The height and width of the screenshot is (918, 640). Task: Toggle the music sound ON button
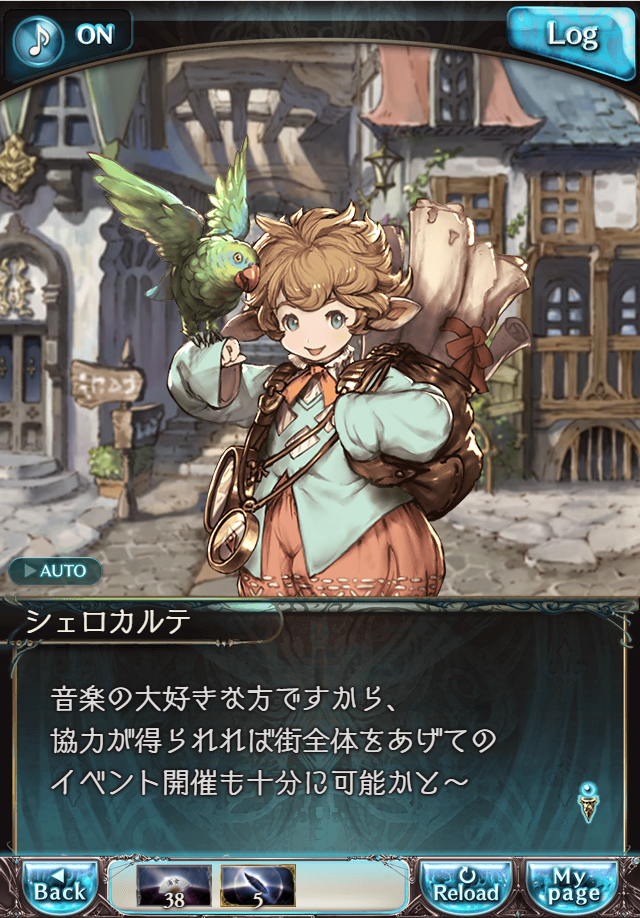point(68,36)
